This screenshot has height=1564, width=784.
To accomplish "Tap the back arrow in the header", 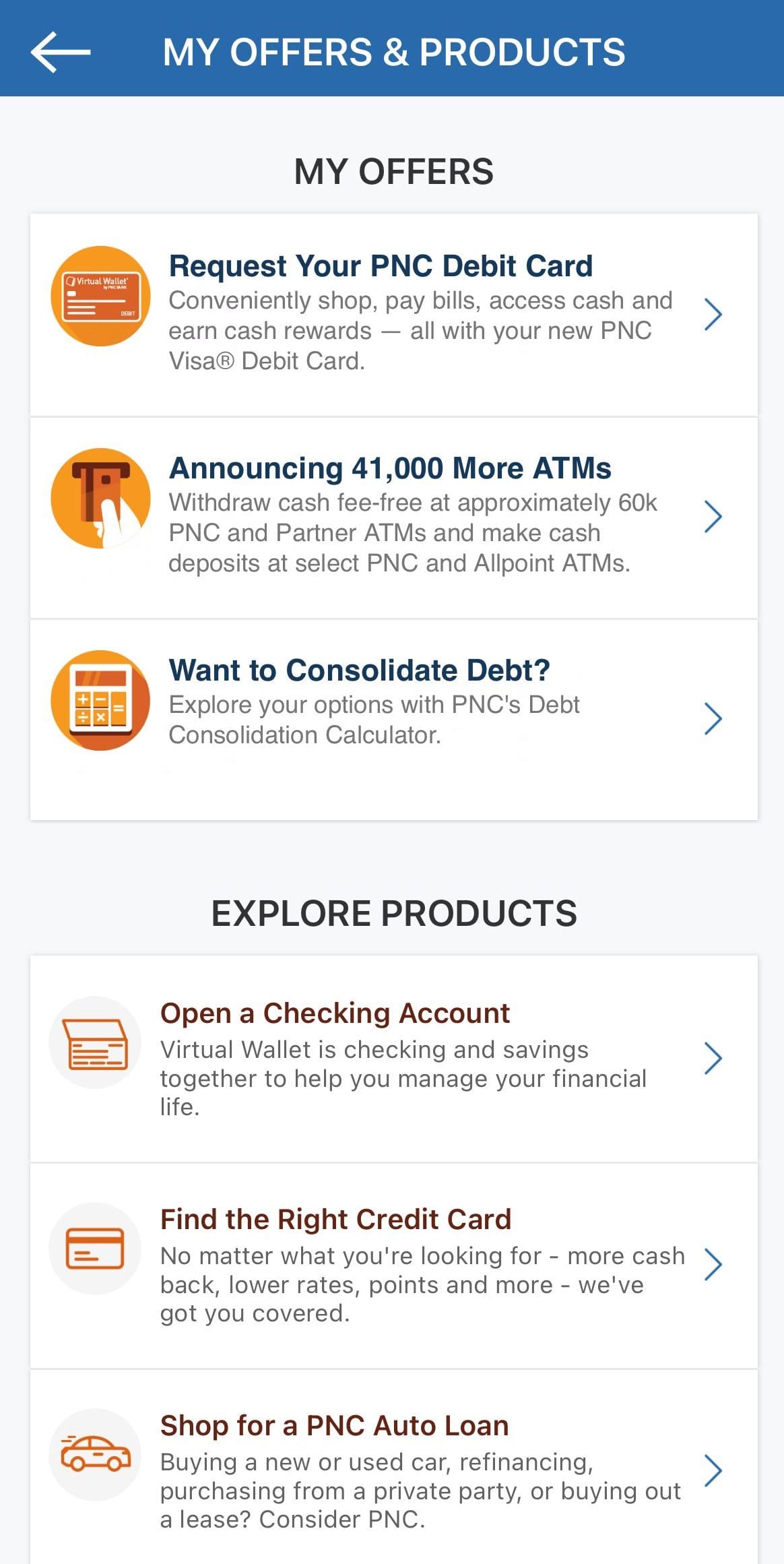I will [59, 51].
